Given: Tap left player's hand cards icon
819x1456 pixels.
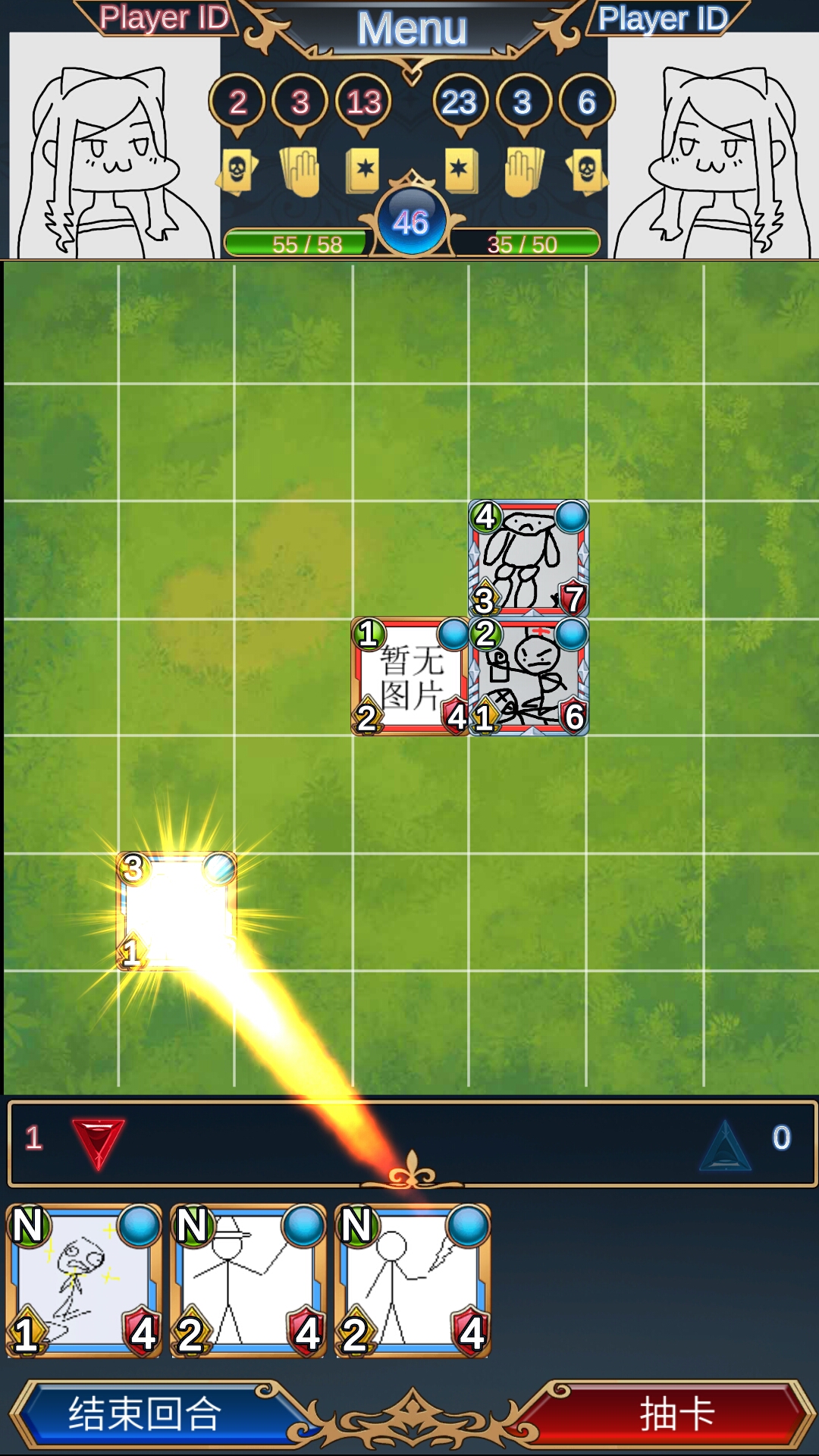Looking at the screenshot, I should pos(300,171).
